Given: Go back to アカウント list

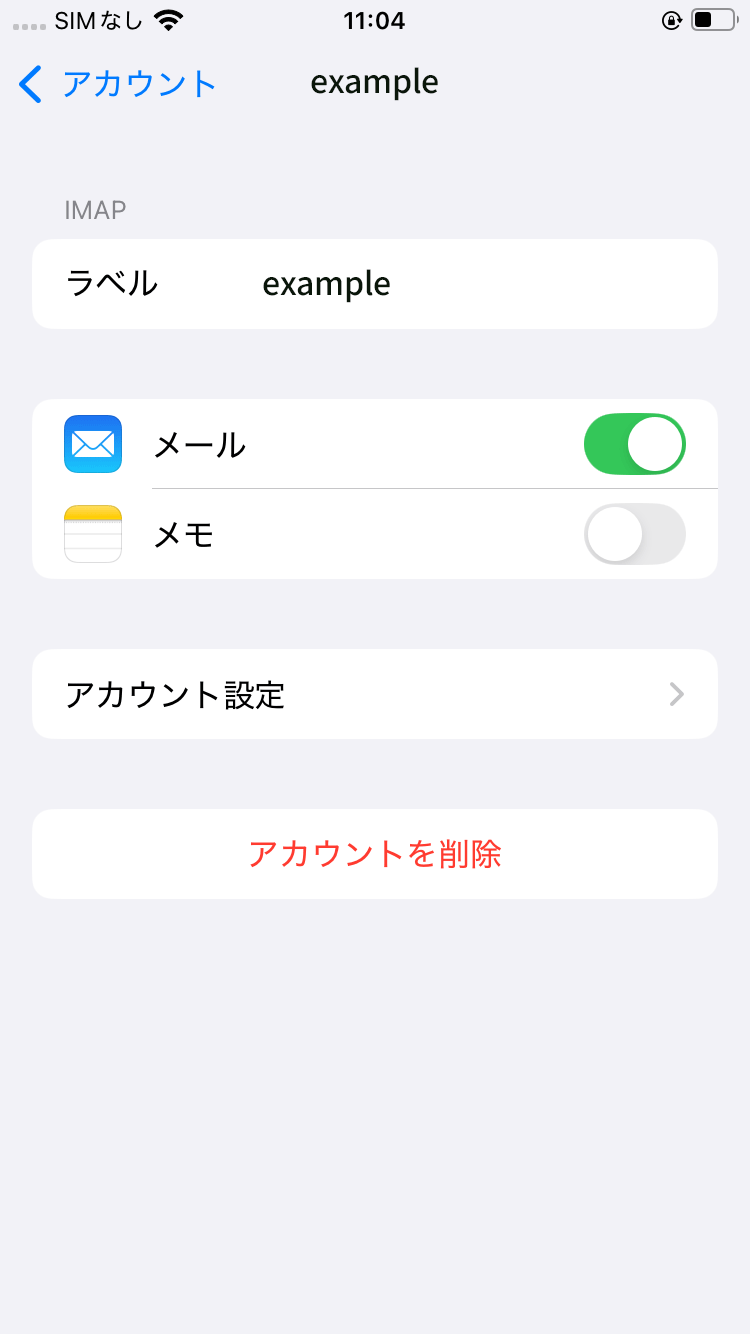Looking at the screenshot, I should [118, 84].
